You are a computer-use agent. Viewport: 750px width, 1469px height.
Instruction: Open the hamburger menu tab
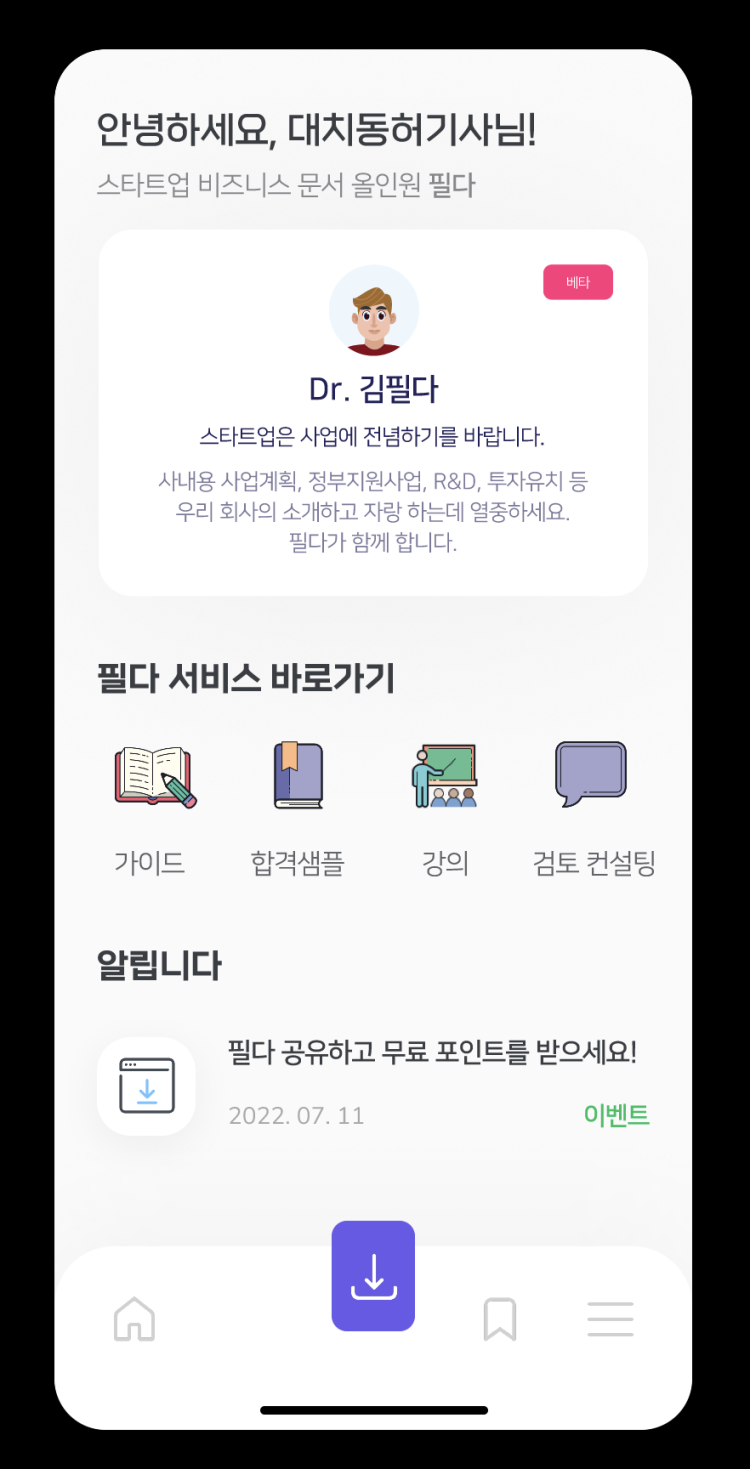click(610, 1318)
